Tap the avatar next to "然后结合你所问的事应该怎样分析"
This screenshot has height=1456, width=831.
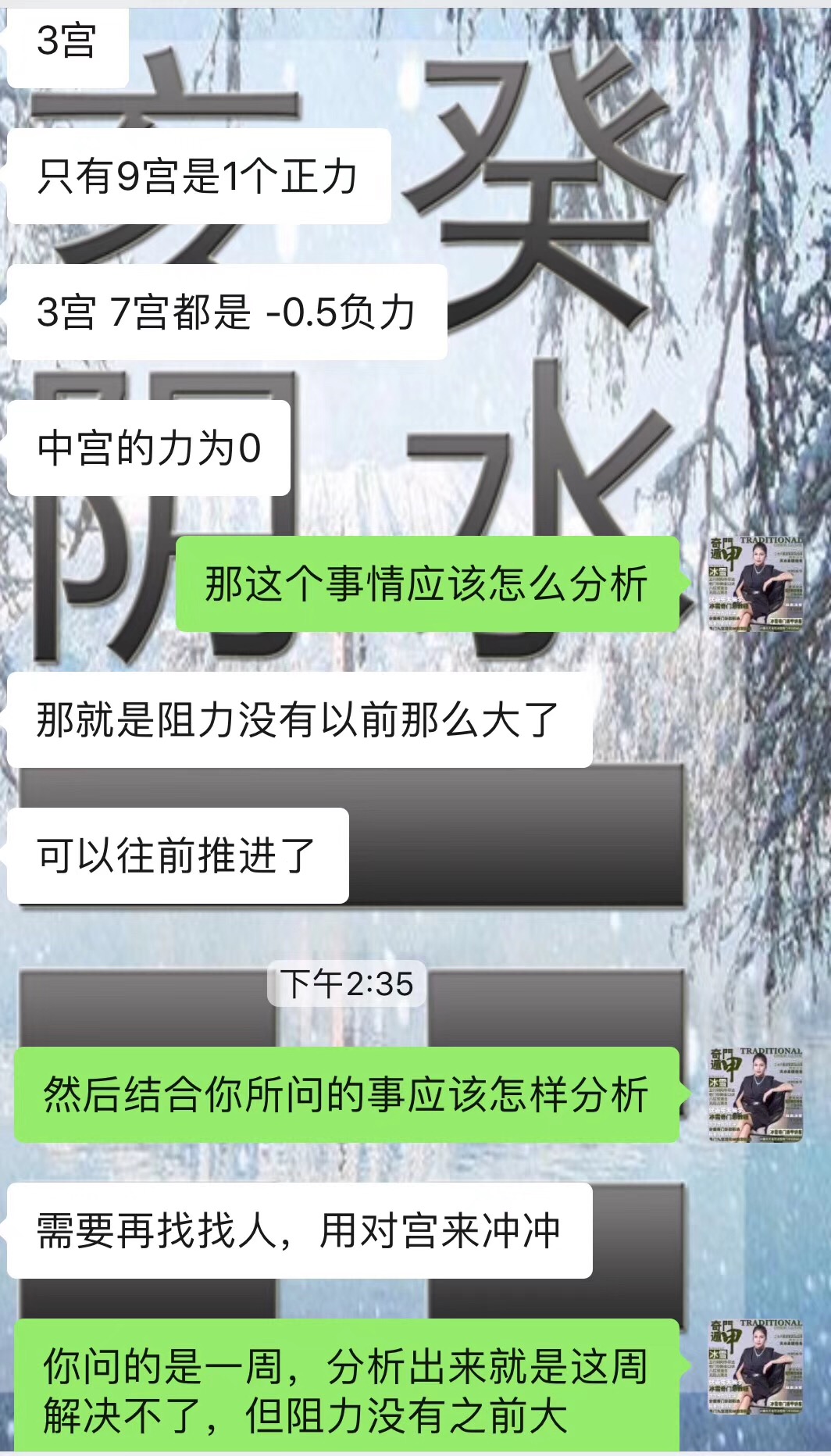click(x=755, y=1094)
